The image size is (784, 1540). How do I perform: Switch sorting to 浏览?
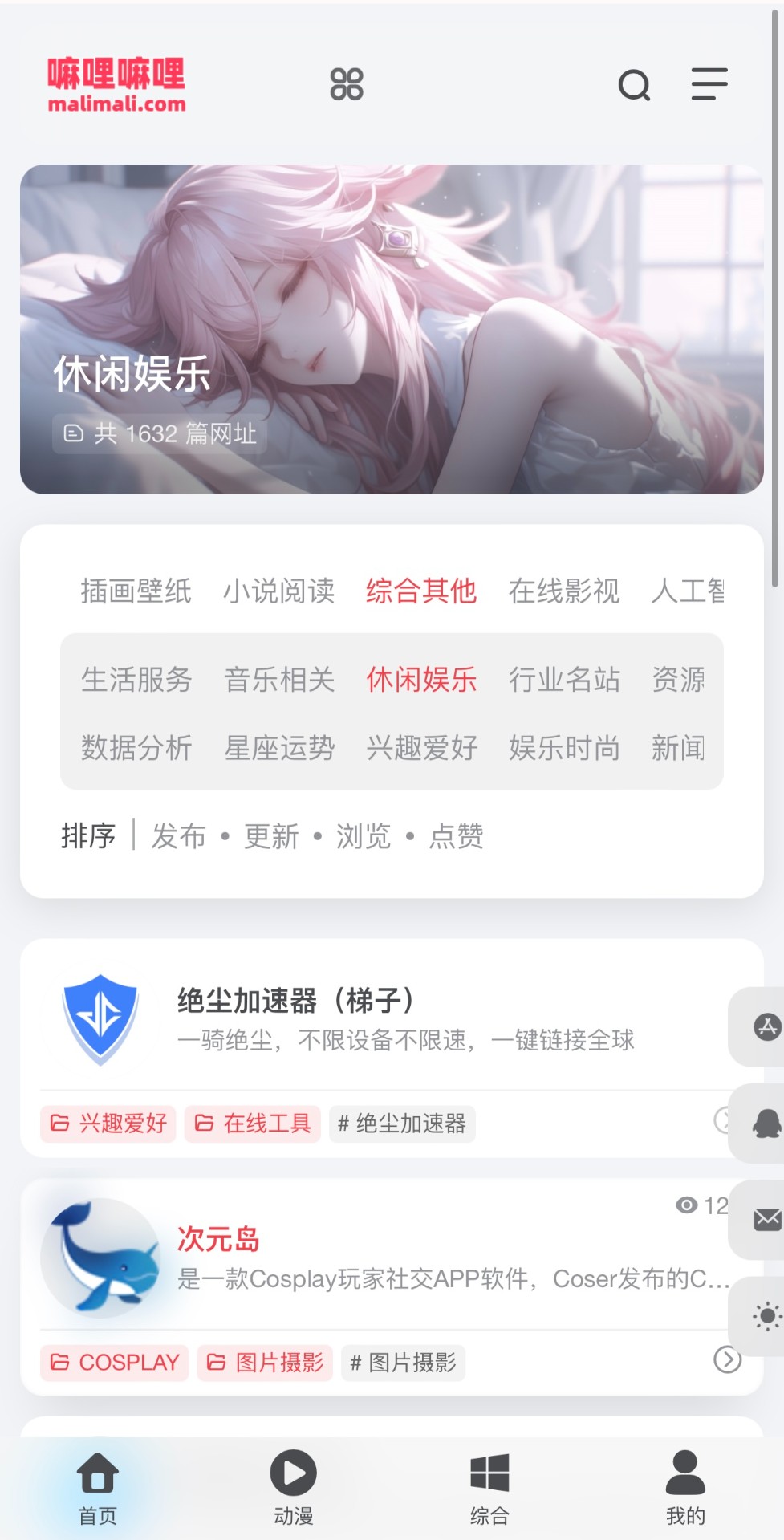point(364,836)
